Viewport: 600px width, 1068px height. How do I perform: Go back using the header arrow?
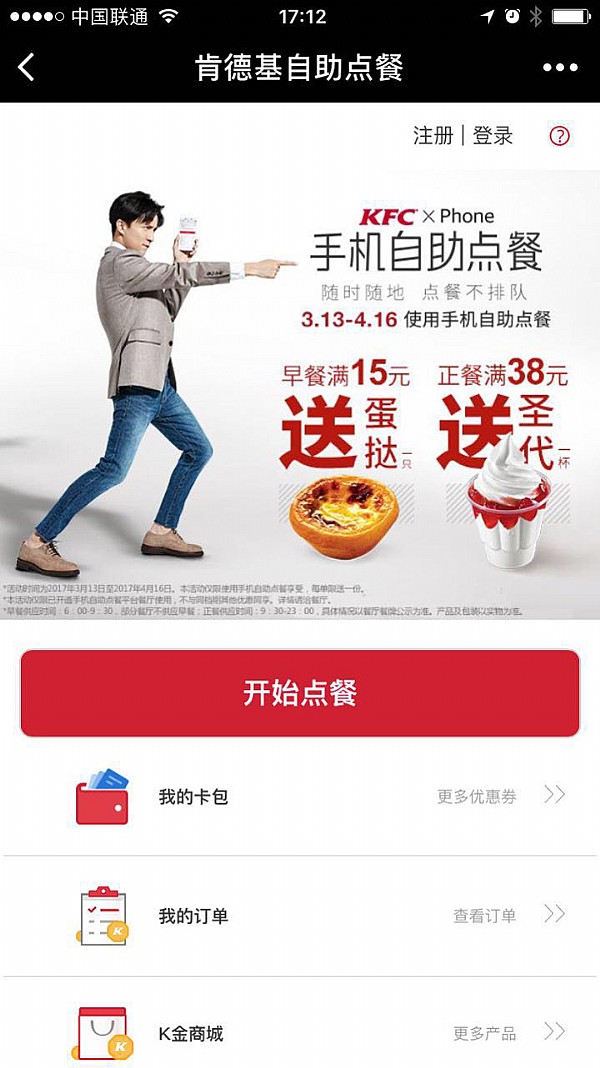[x=27, y=67]
